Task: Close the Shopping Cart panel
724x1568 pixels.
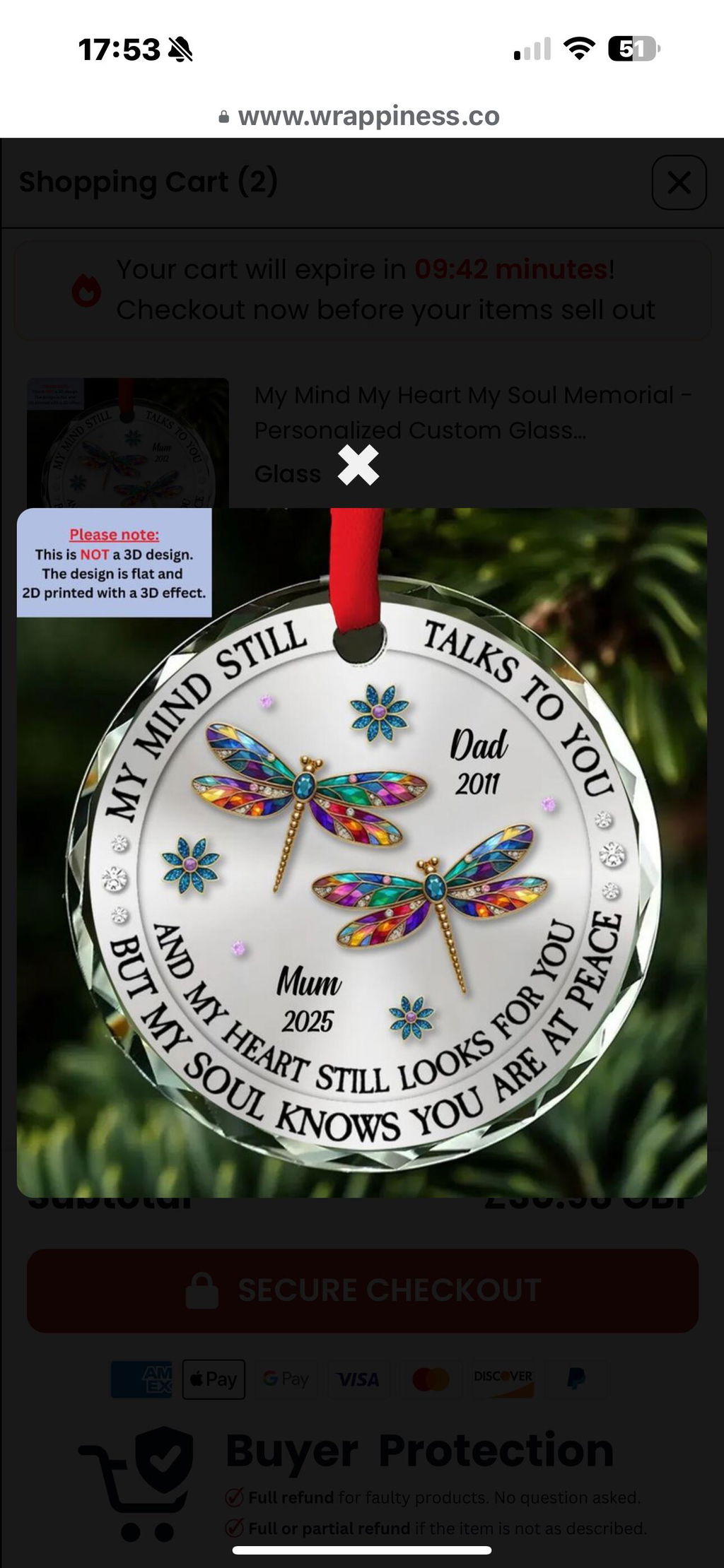Action: [x=679, y=183]
